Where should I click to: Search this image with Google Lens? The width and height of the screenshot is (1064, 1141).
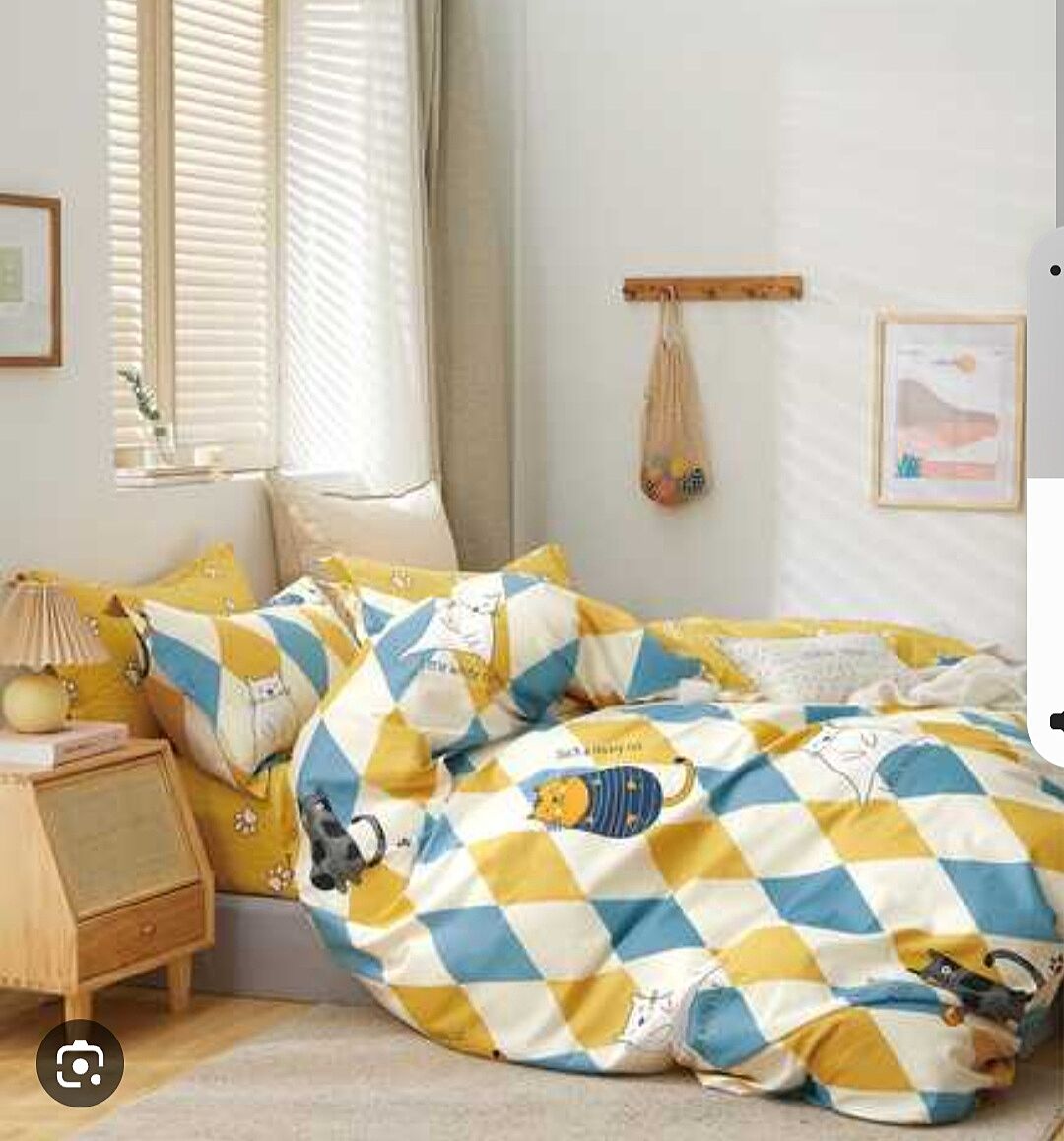[x=80, y=1063]
